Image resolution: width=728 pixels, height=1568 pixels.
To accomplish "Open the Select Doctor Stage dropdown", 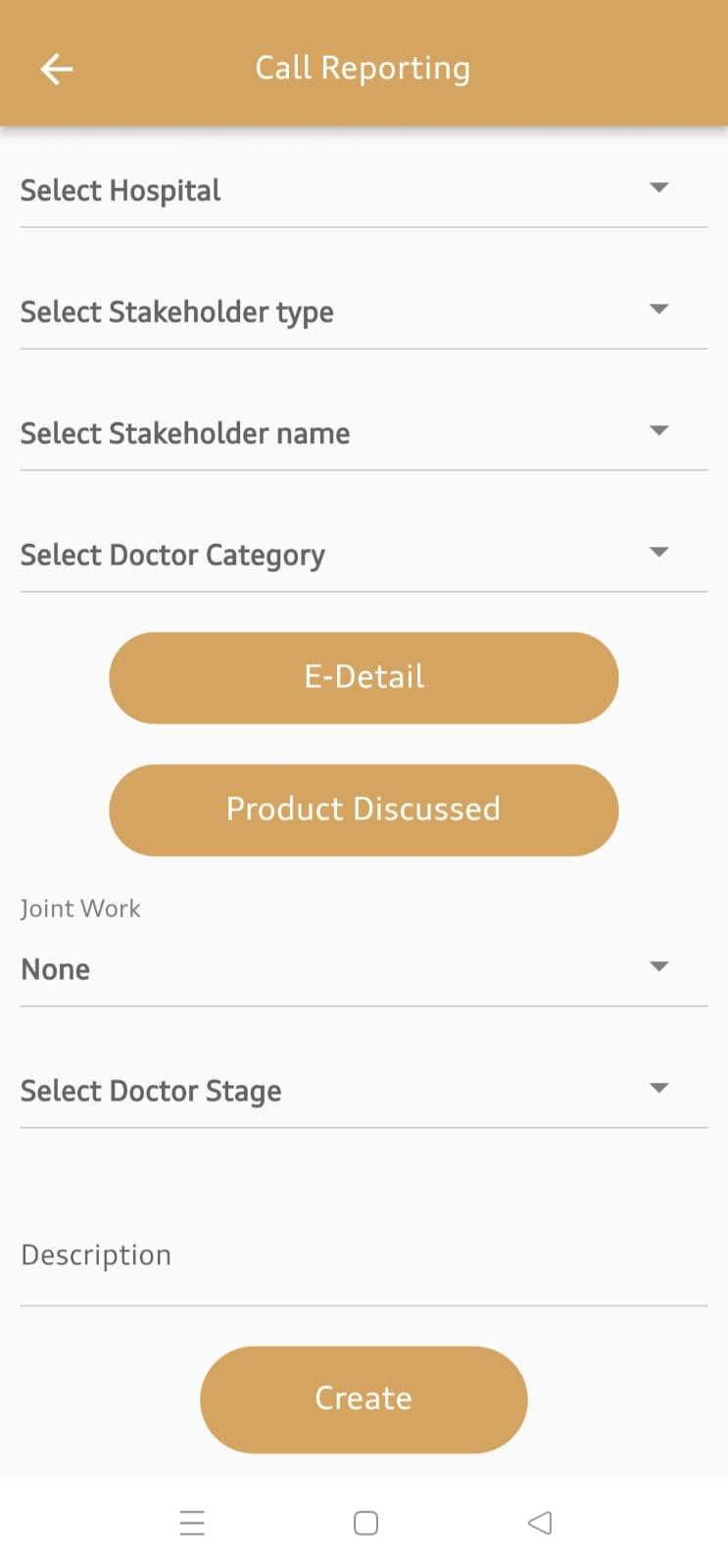I will pos(364,1091).
